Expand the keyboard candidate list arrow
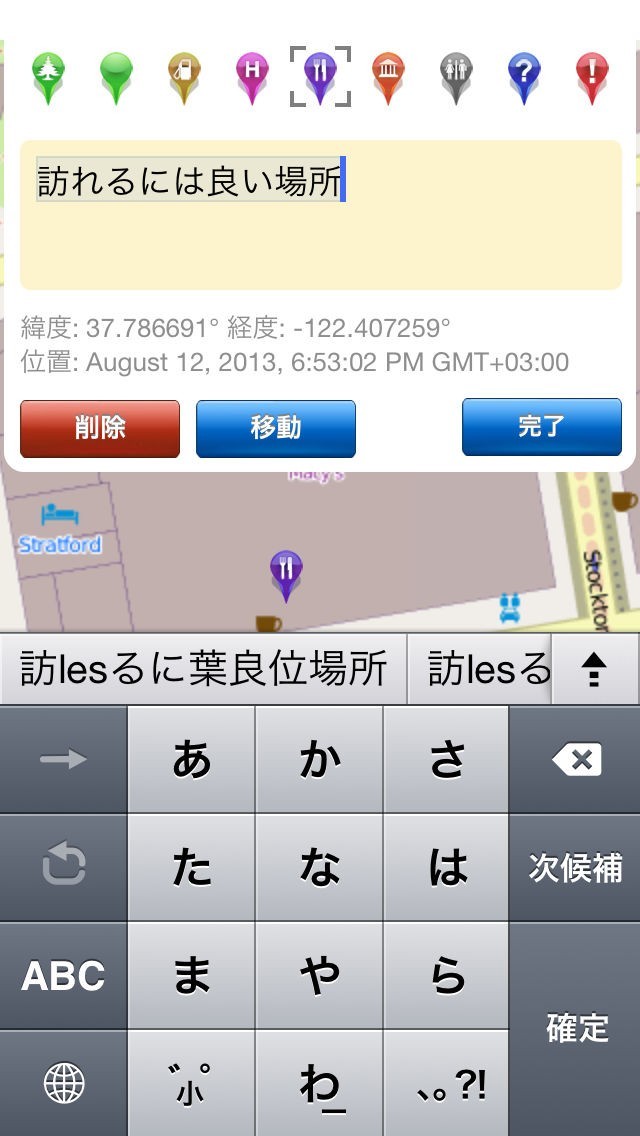This screenshot has height=1136, width=640. pos(595,670)
